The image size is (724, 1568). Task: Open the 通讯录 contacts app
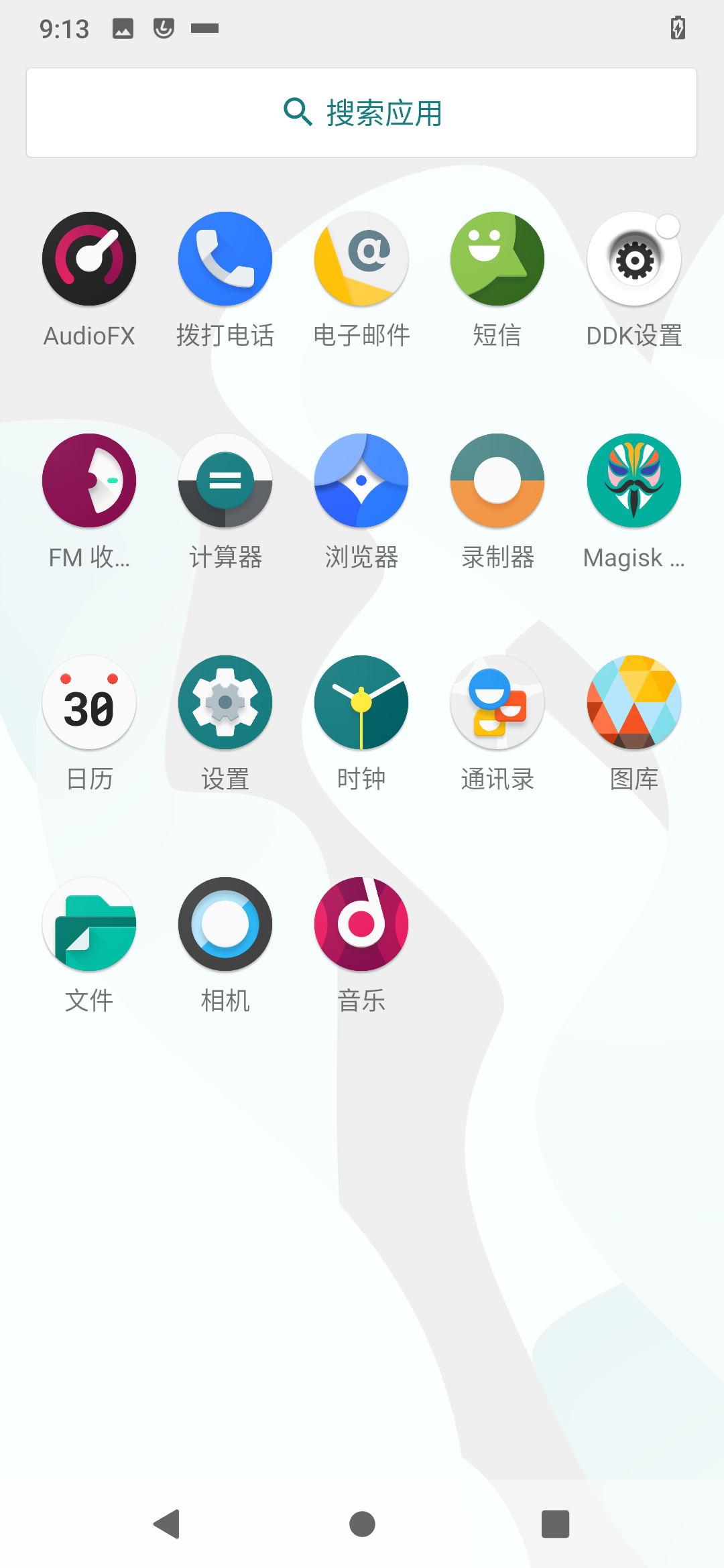(497, 703)
